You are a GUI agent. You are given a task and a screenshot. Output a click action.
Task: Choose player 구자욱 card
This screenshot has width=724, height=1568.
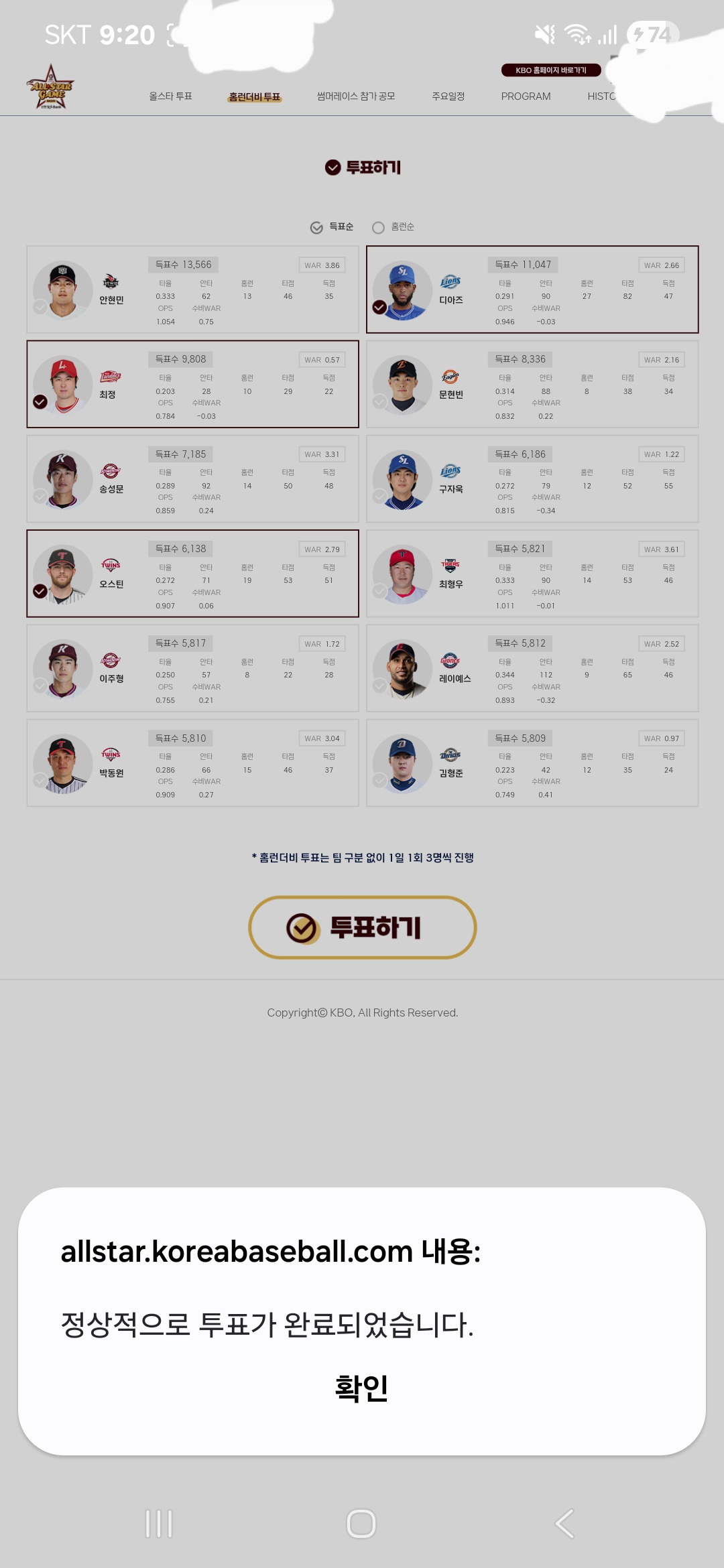pos(532,479)
